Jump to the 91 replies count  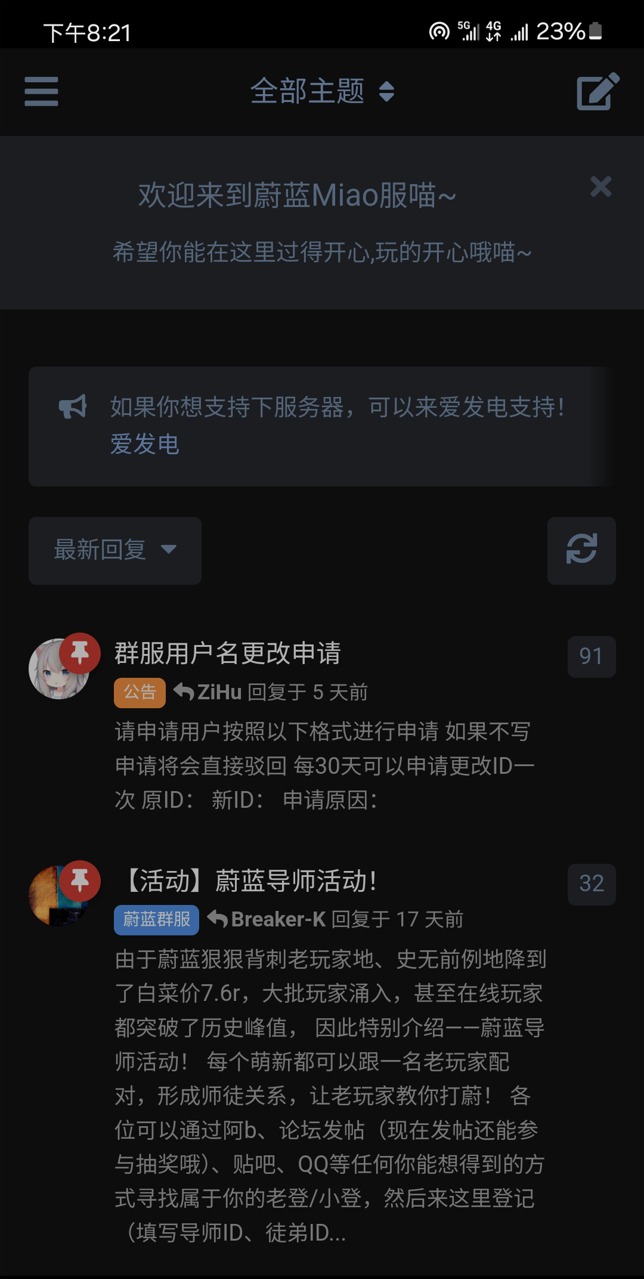tap(591, 657)
